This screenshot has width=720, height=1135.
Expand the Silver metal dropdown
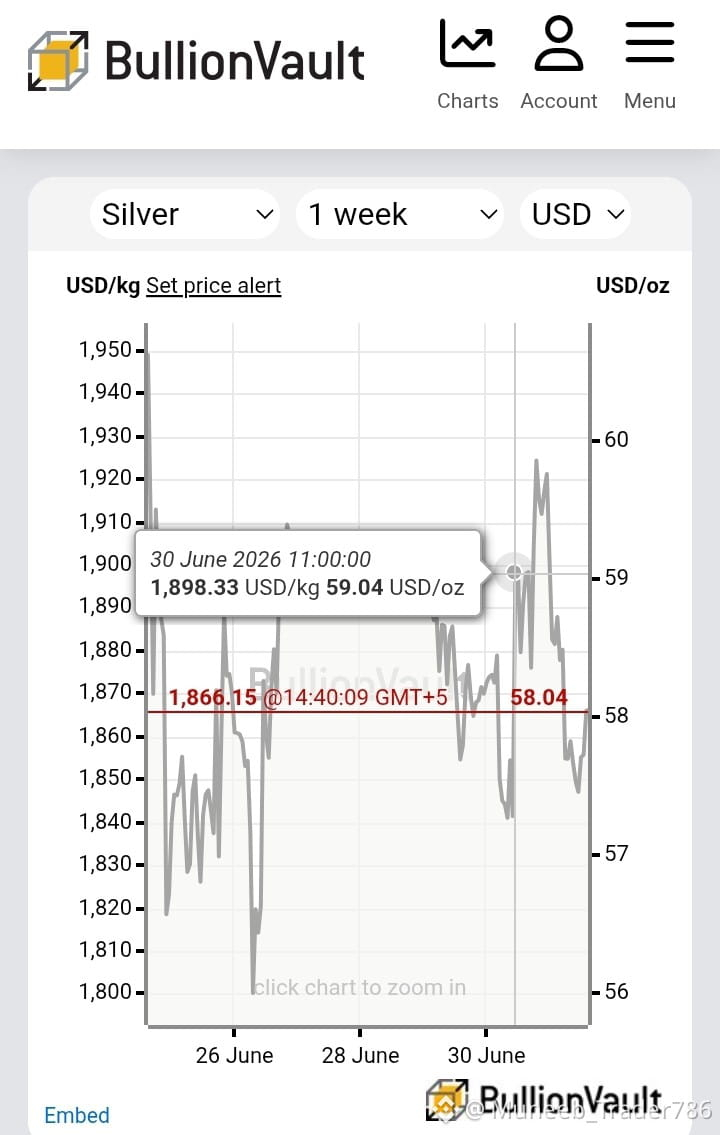[185, 214]
